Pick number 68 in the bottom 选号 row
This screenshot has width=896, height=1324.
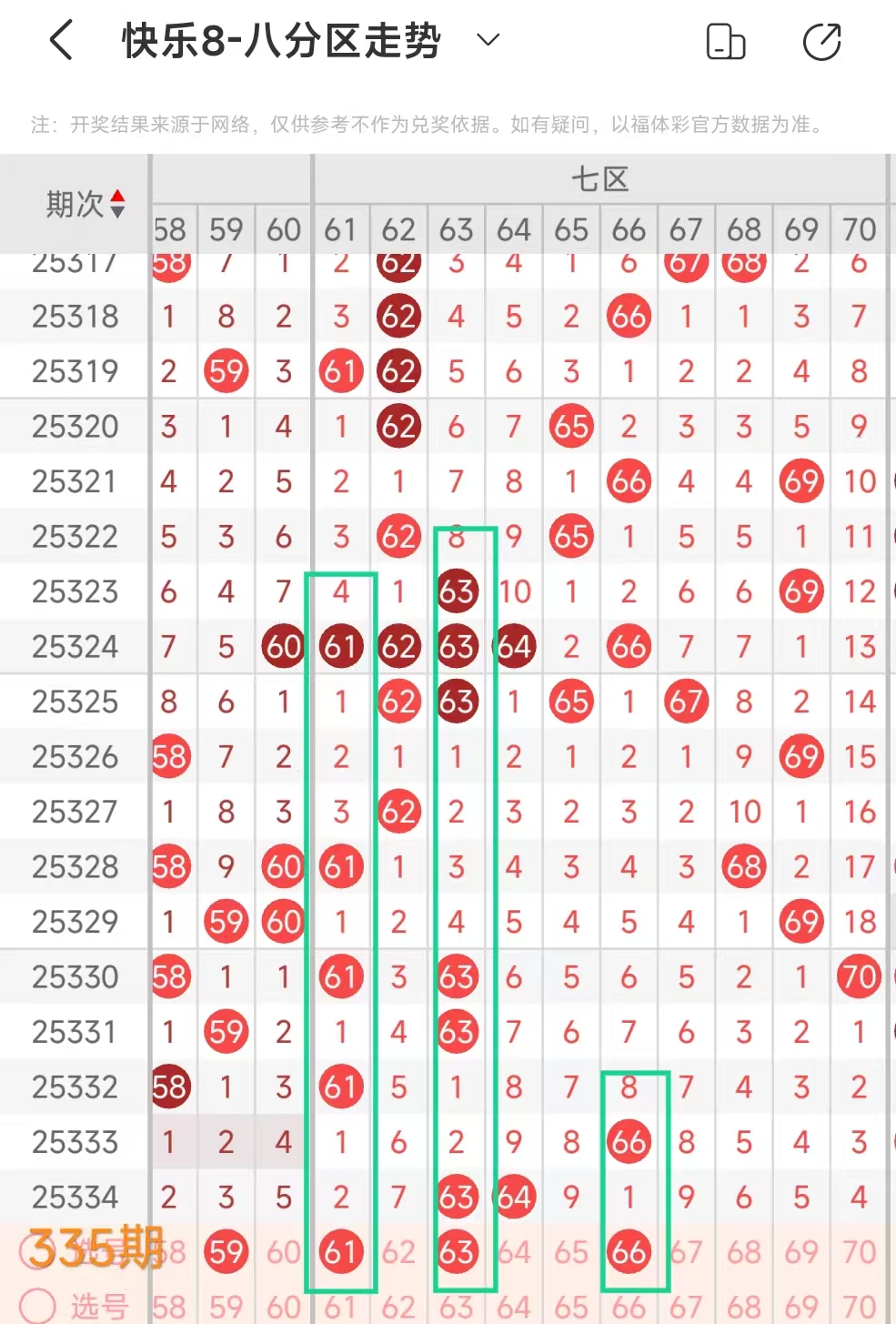(744, 1308)
